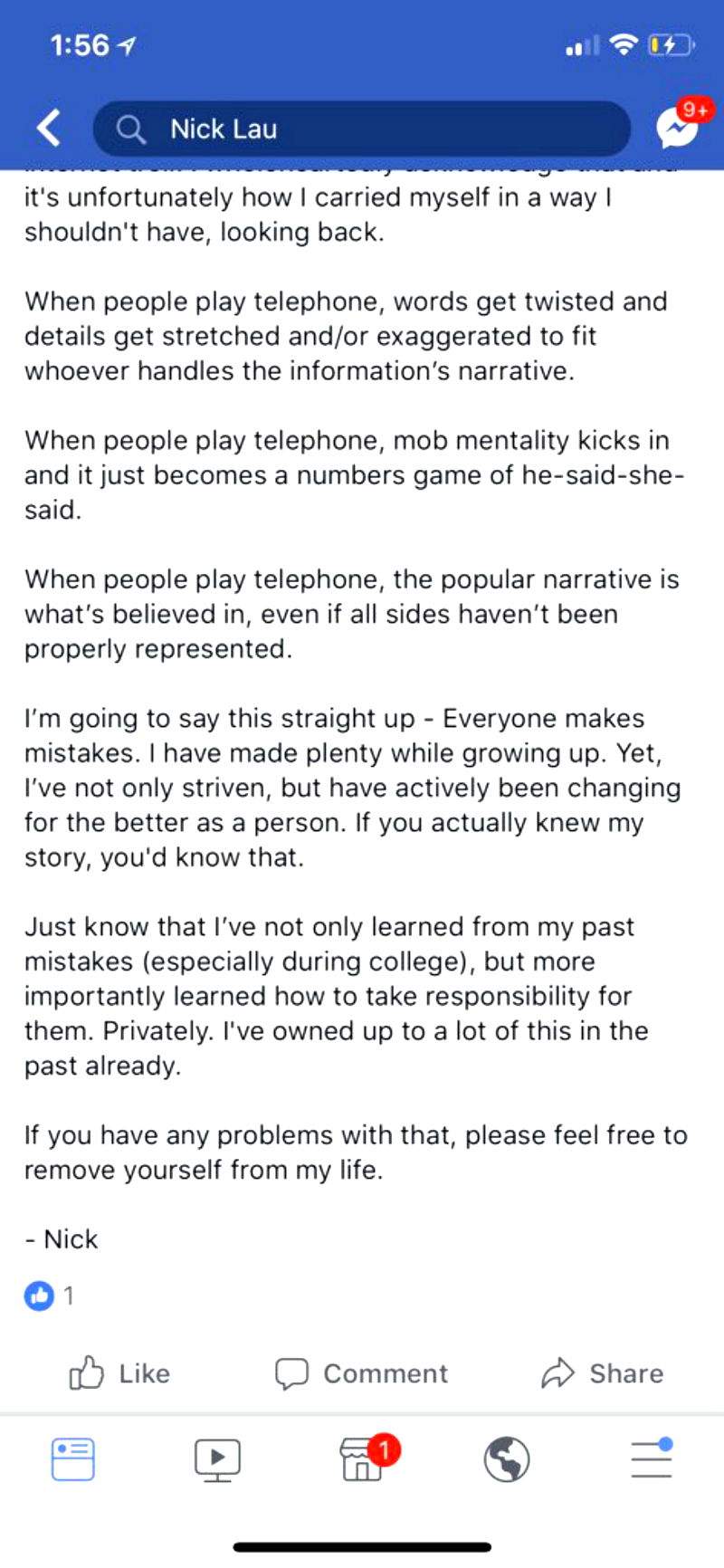The width and height of the screenshot is (724, 1568).
Task: Tap the Nick Lau search field
Action: point(362,129)
